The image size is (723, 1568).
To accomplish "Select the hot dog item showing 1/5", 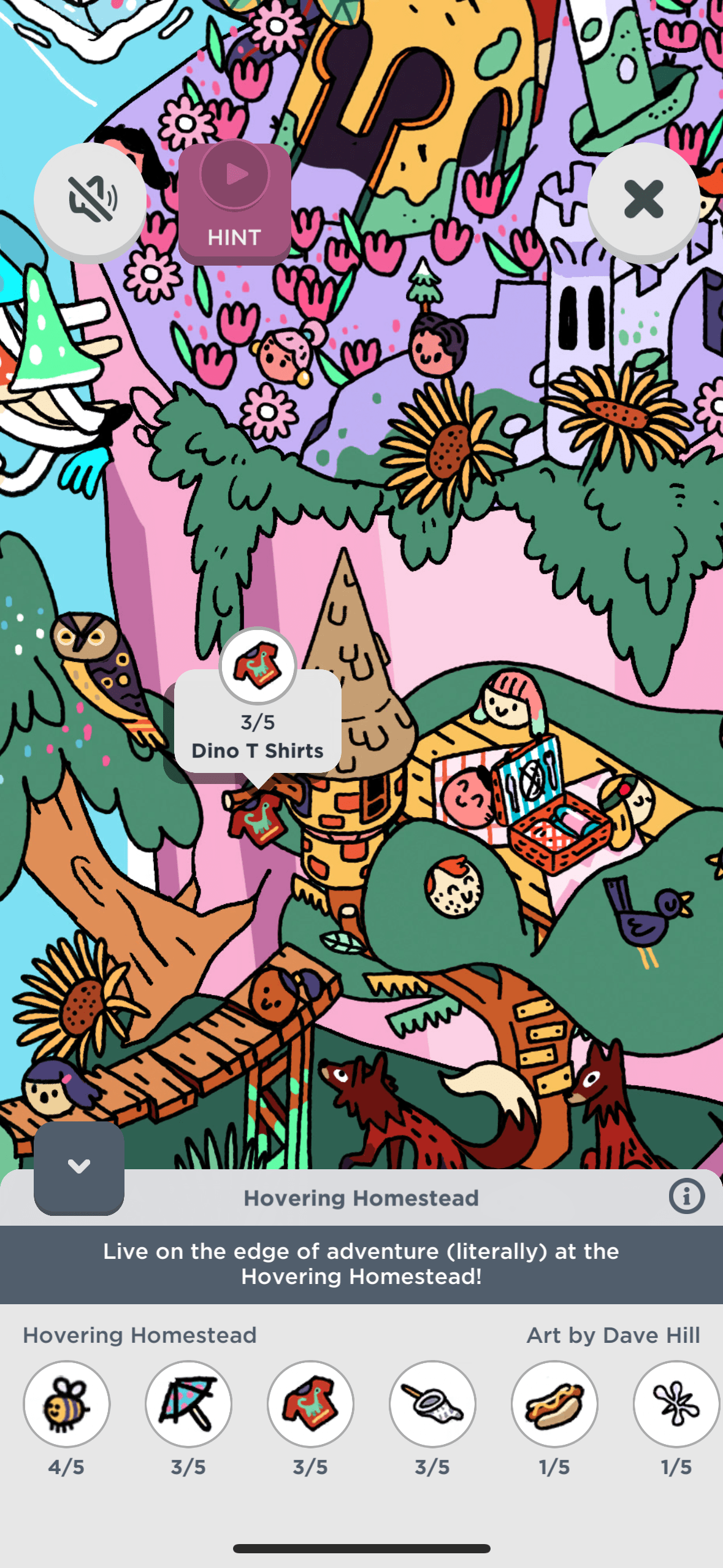I will (554, 1404).
